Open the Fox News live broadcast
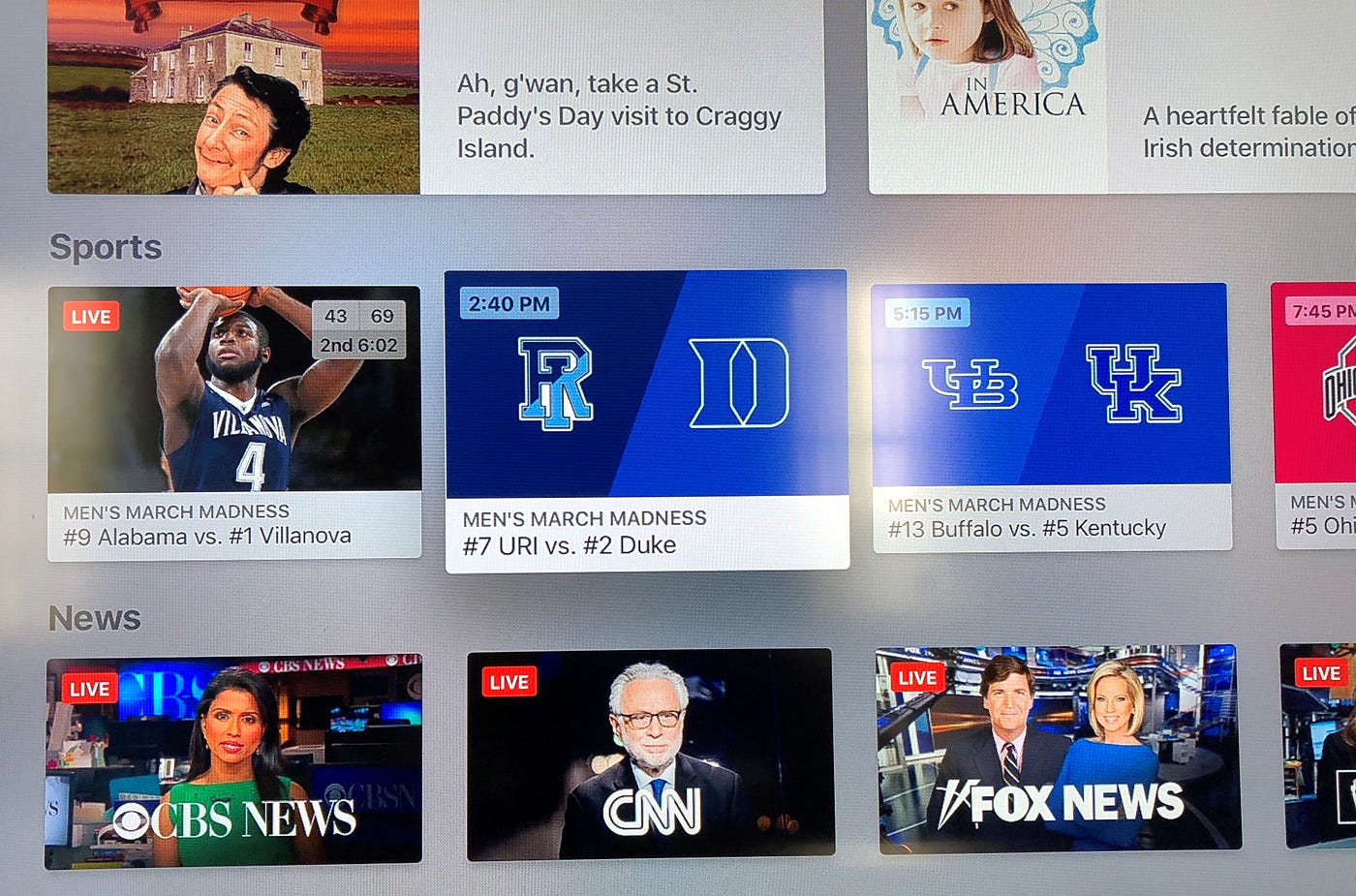Screen dimensions: 1356x896 pos(1058,749)
